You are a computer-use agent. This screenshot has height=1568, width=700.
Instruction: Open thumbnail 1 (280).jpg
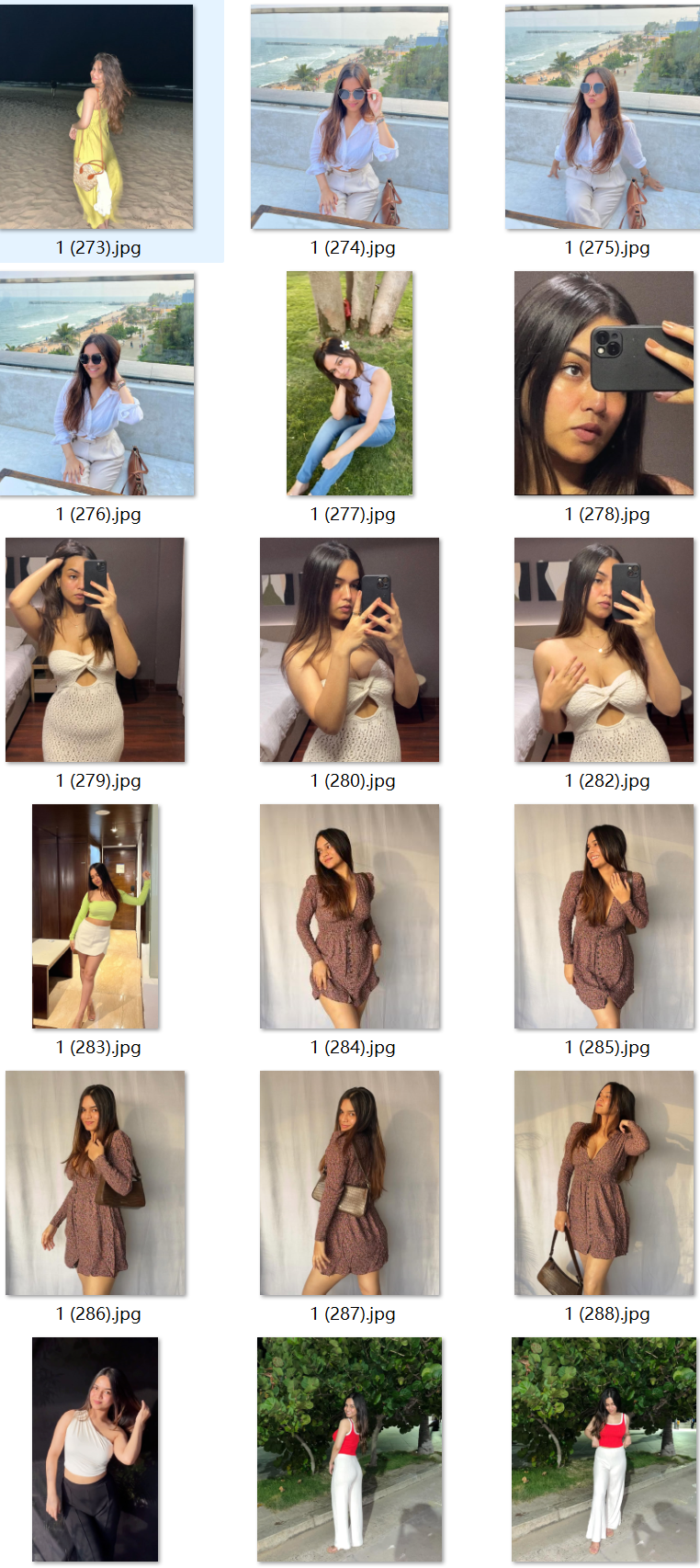click(x=350, y=650)
